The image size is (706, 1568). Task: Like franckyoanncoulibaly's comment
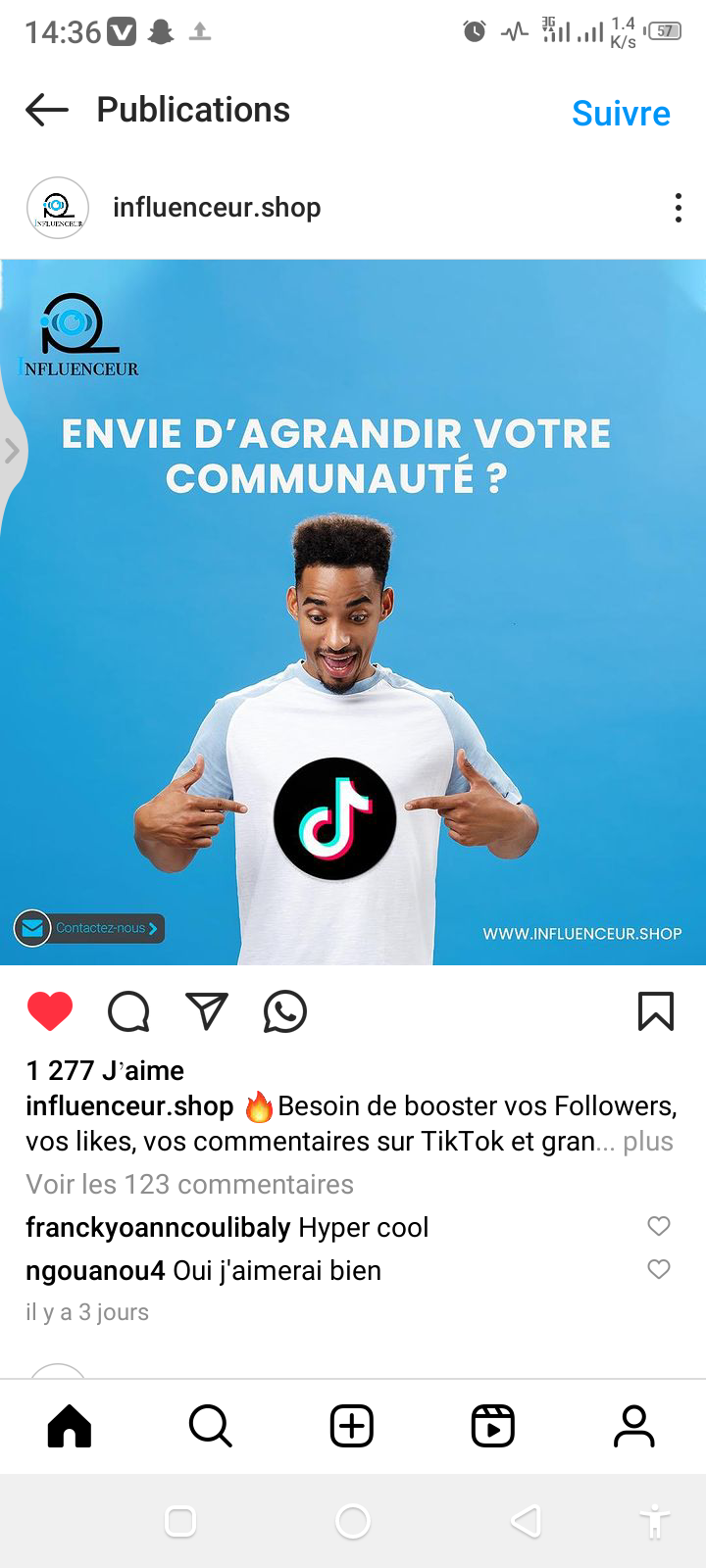(659, 1226)
